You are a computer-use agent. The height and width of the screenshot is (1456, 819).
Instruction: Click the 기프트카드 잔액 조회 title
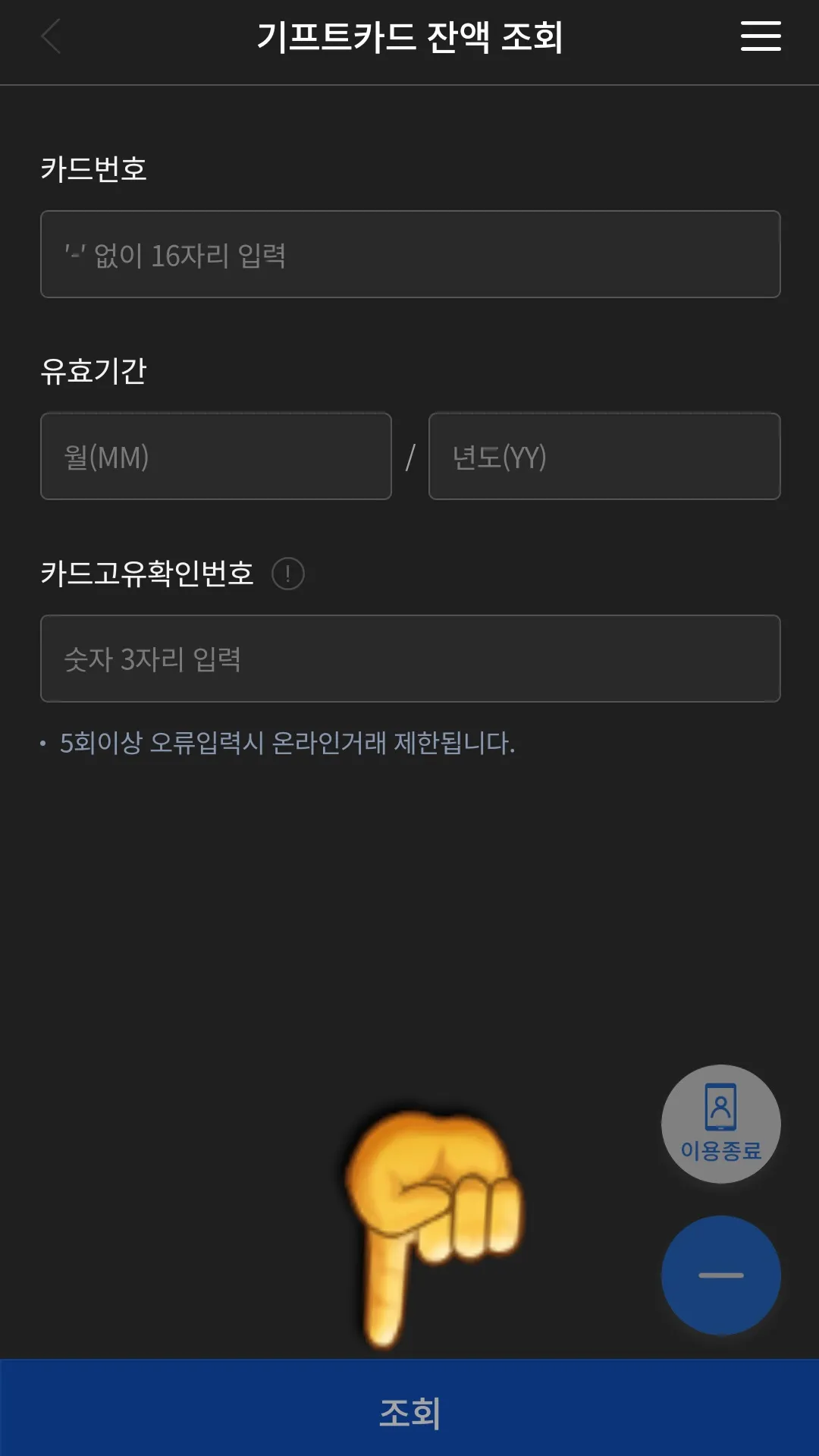pos(409,36)
